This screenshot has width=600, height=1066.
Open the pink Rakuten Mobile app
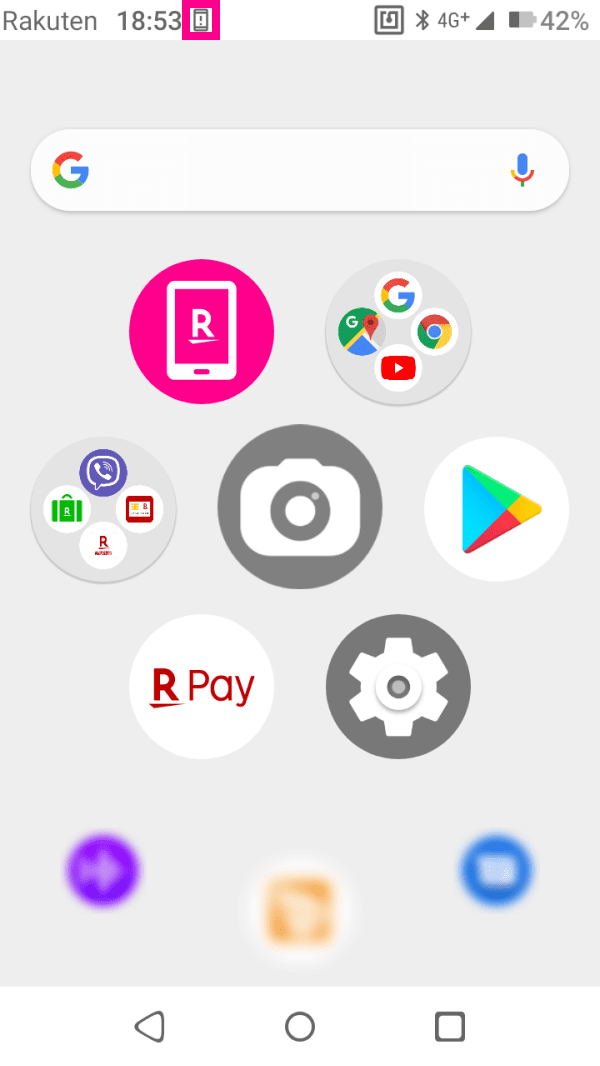[x=202, y=332]
